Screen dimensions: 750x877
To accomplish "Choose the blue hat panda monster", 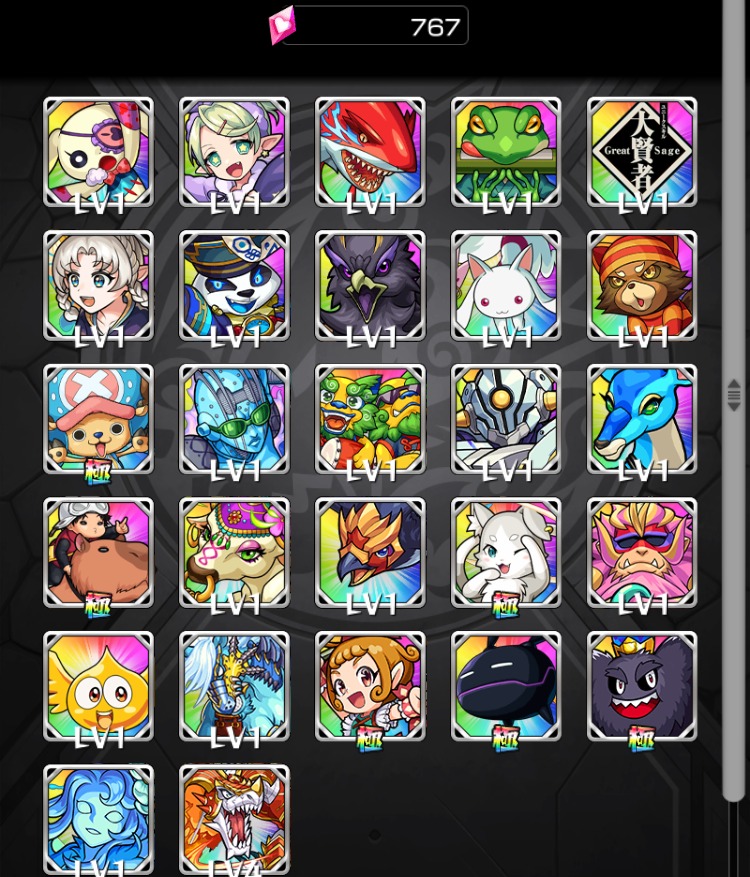I will pyautogui.click(x=234, y=285).
